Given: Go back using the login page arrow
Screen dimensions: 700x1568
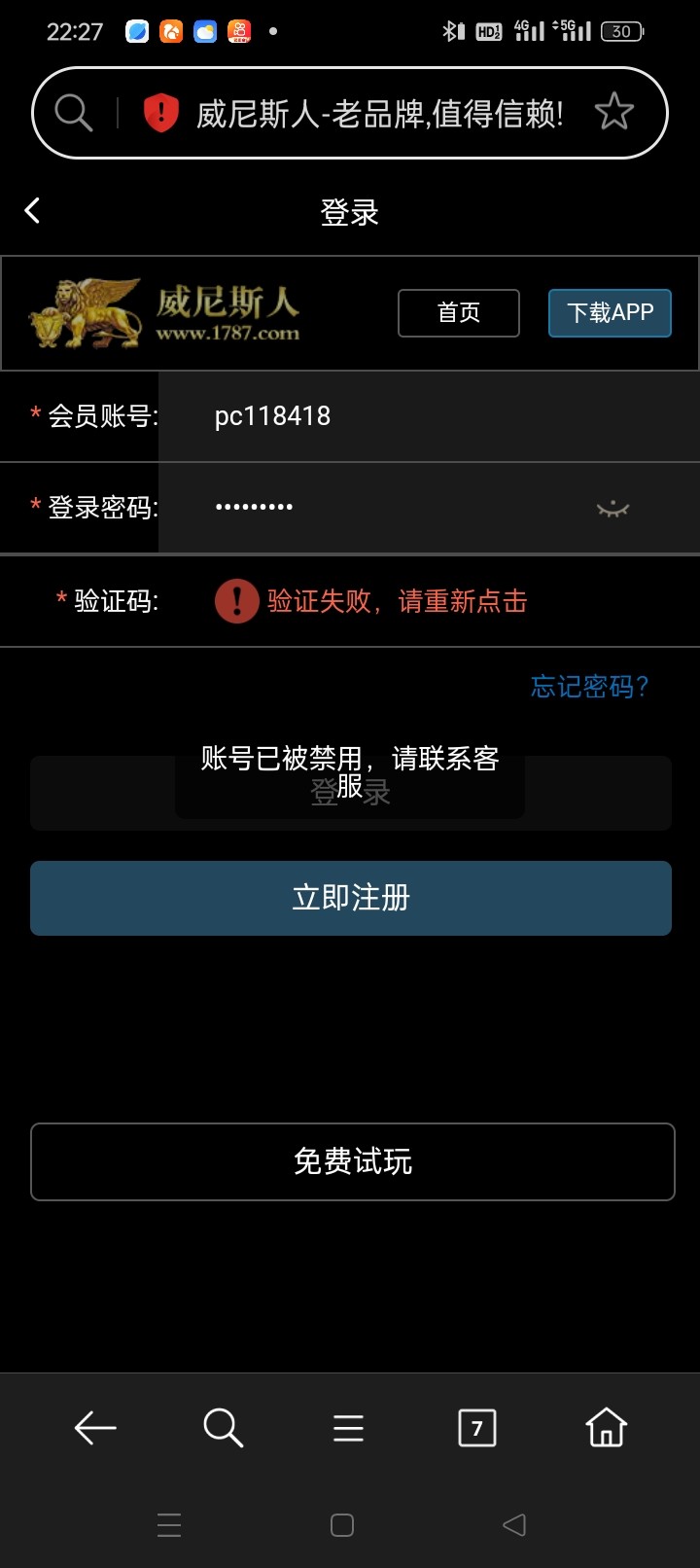Looking at the screenshot, I should [x=32, y=210].
